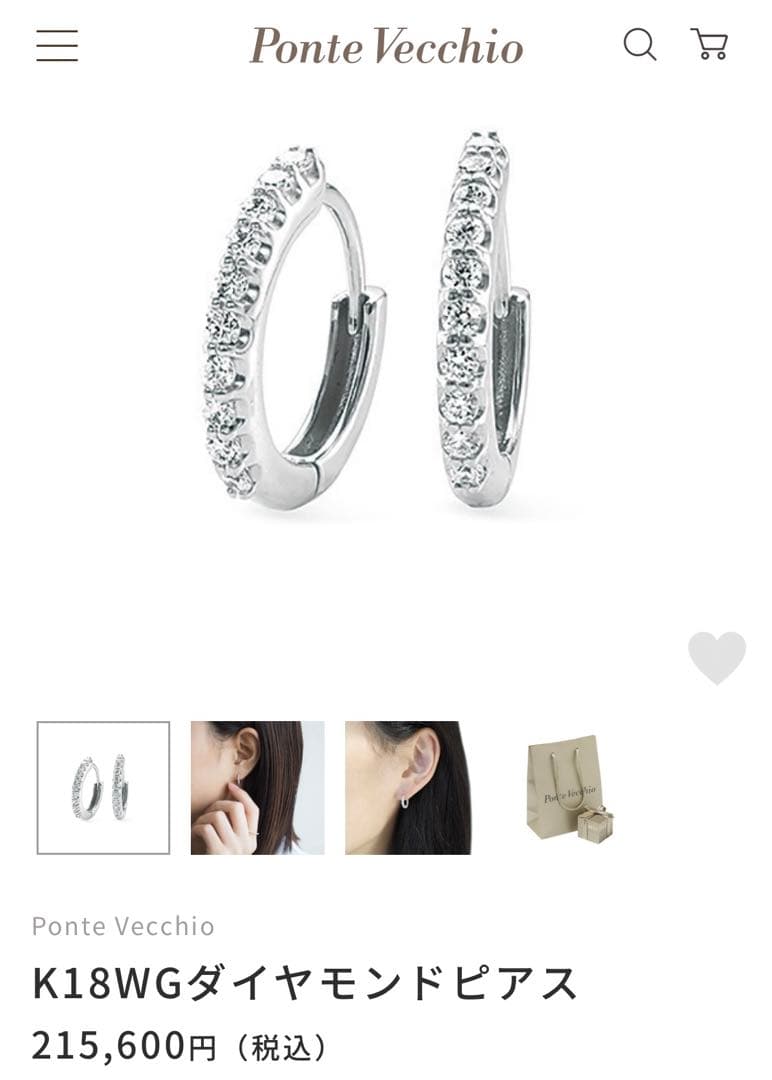Open the hamburger menu
Viewport: 772px width, 1080px height.
click(57, 46)
